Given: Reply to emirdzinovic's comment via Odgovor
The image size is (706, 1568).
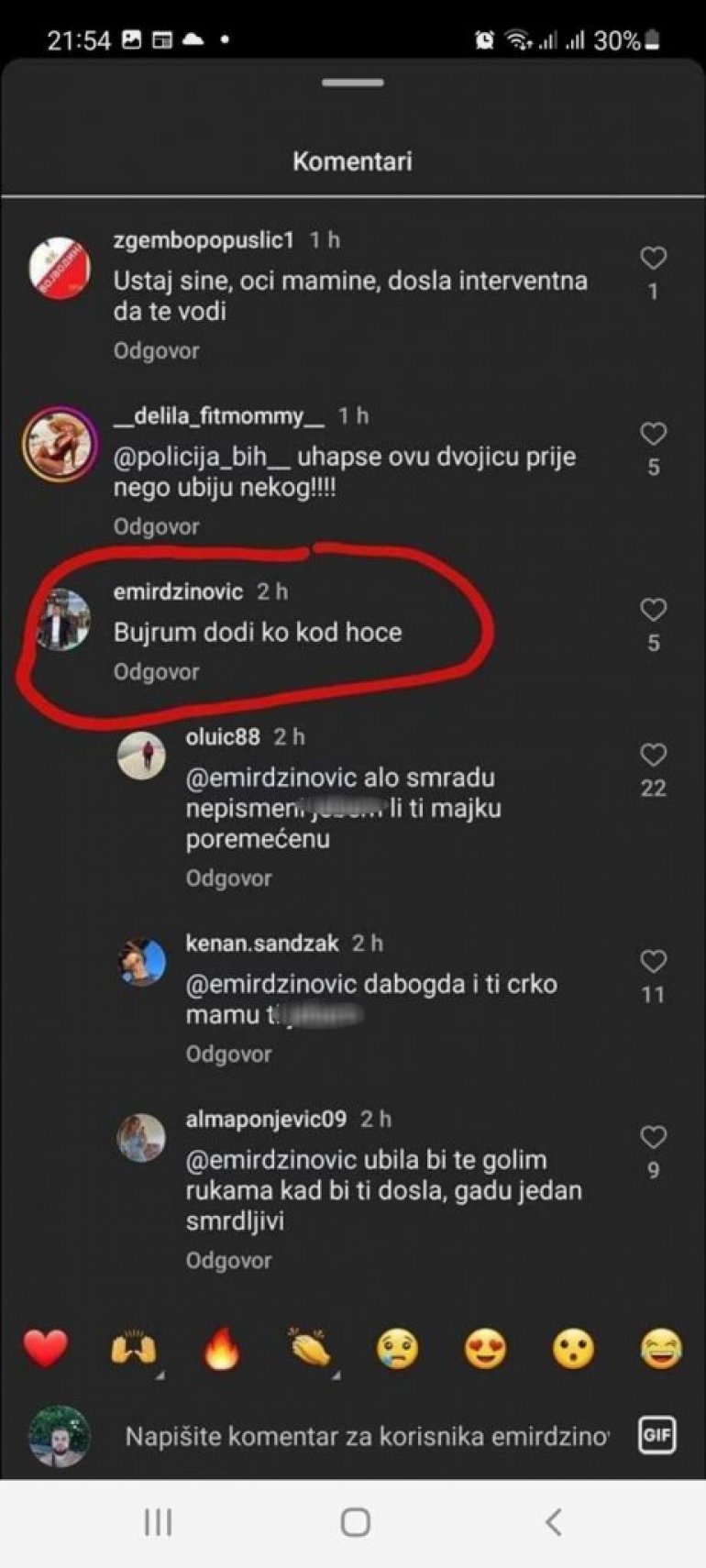Looking at the screenshot, I should (156, 672).
